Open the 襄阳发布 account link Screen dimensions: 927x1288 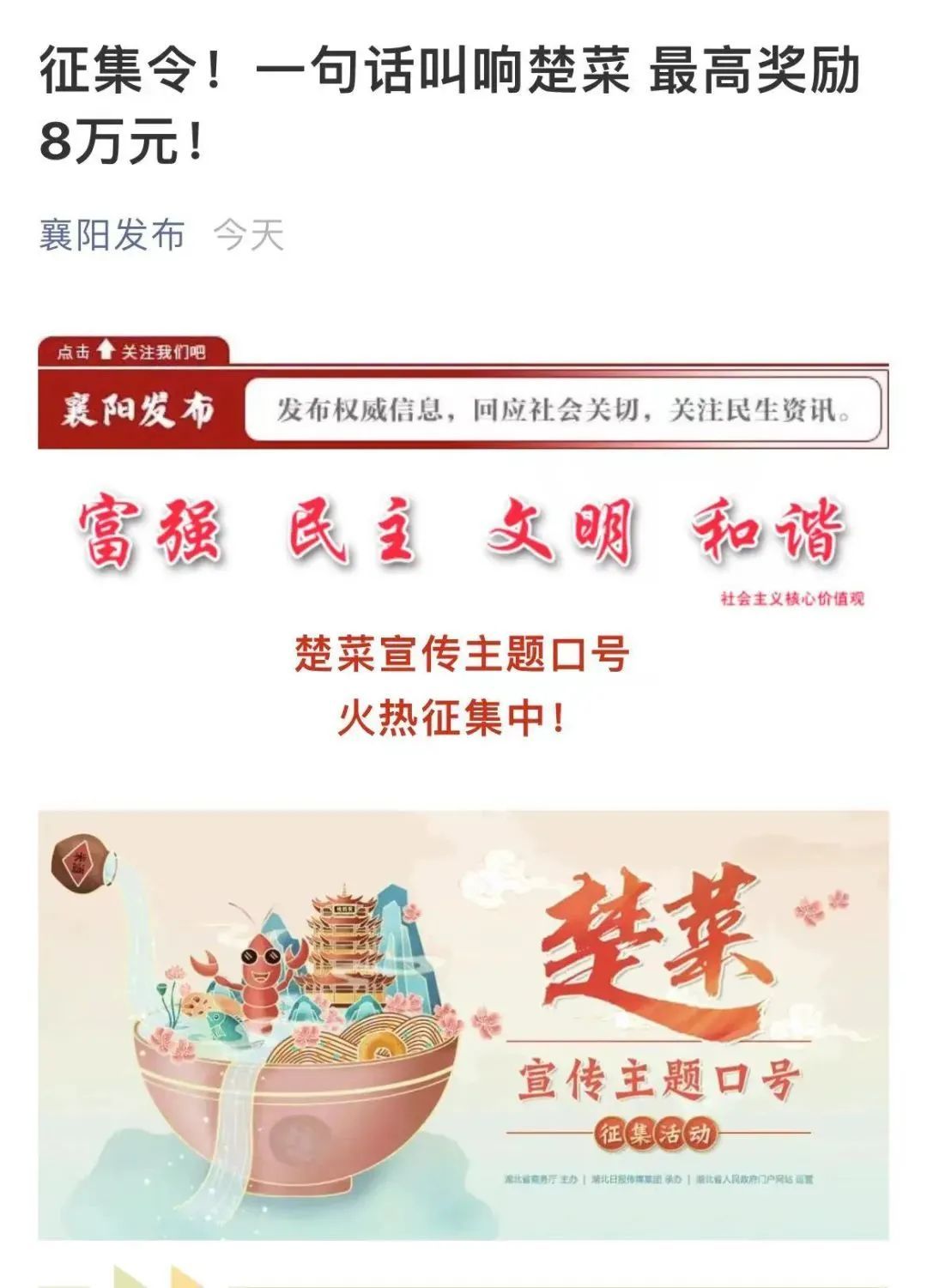[112, 235]
